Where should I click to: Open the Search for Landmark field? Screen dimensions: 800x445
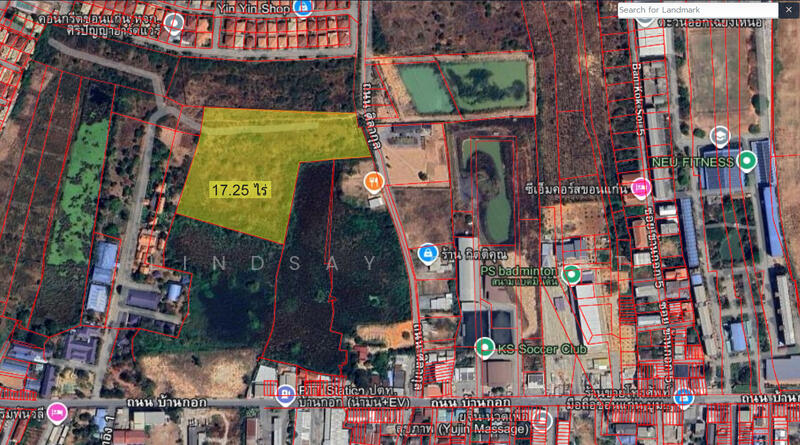[697, 10]
